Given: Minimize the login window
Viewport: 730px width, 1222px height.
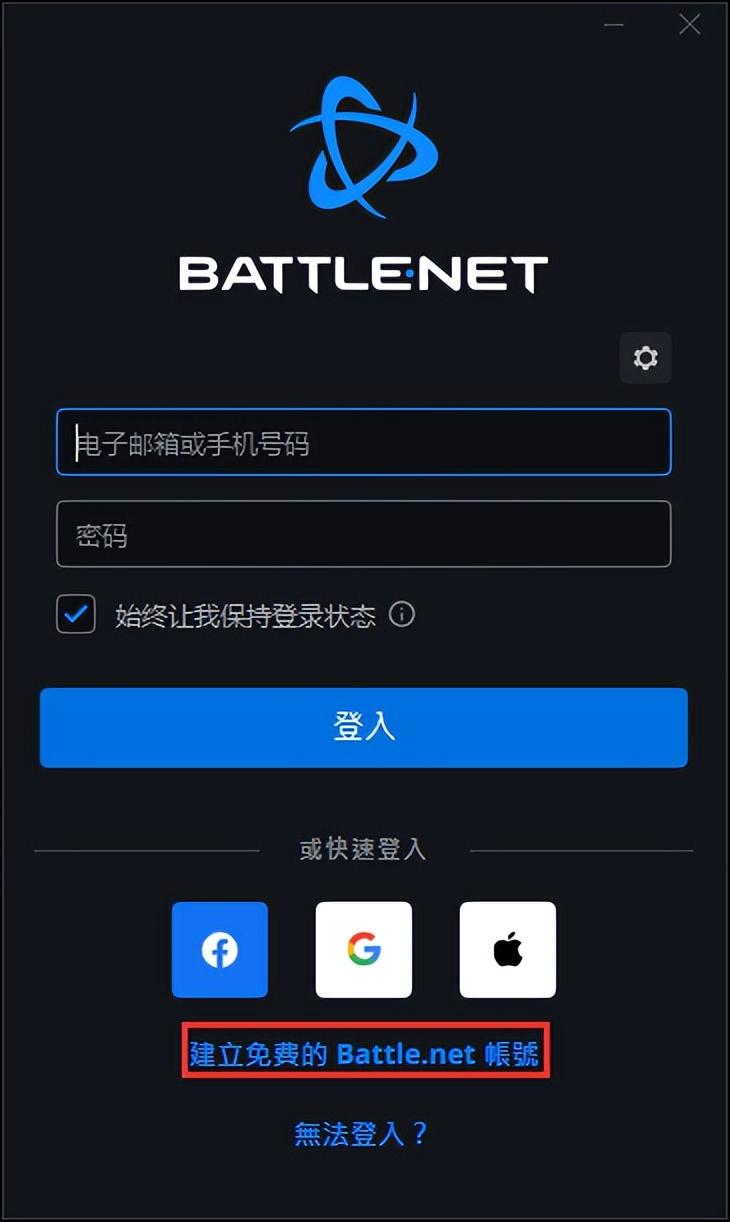Looking at the screenshot, I should [x=614, y=25].
